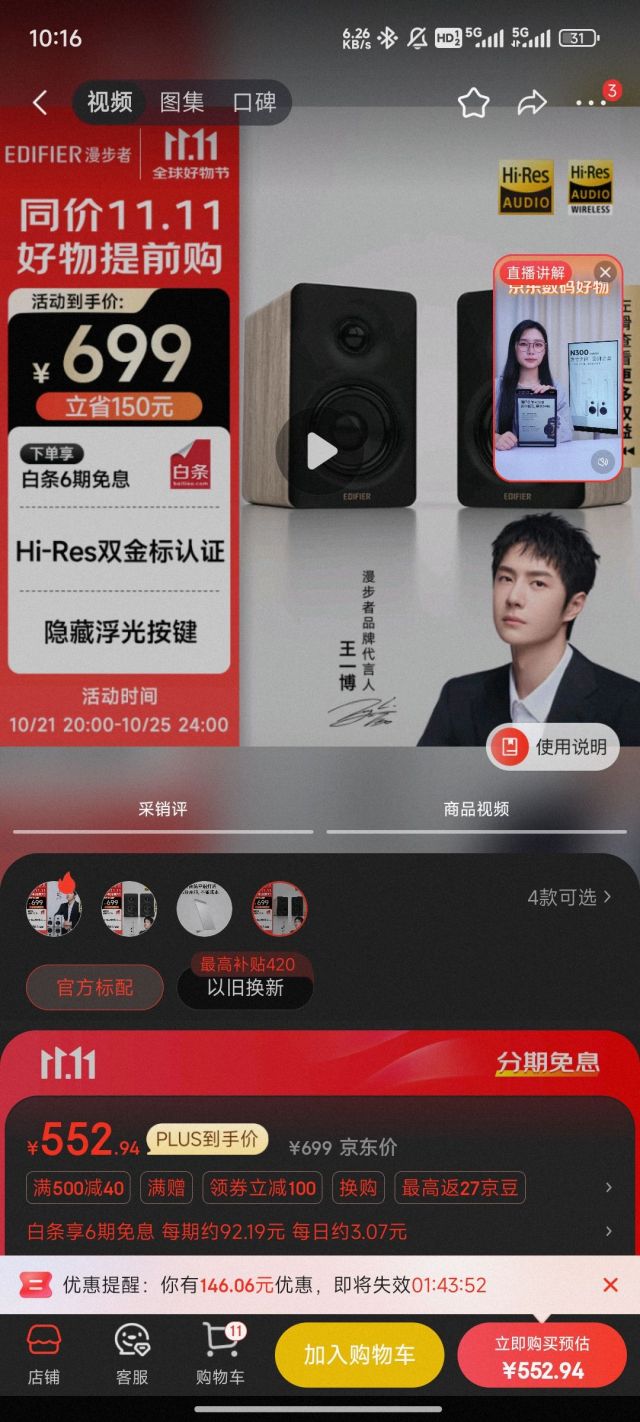Screen dimensions: 640x1422
Task: Switch to the 口碑 tab
Action: 255,102
